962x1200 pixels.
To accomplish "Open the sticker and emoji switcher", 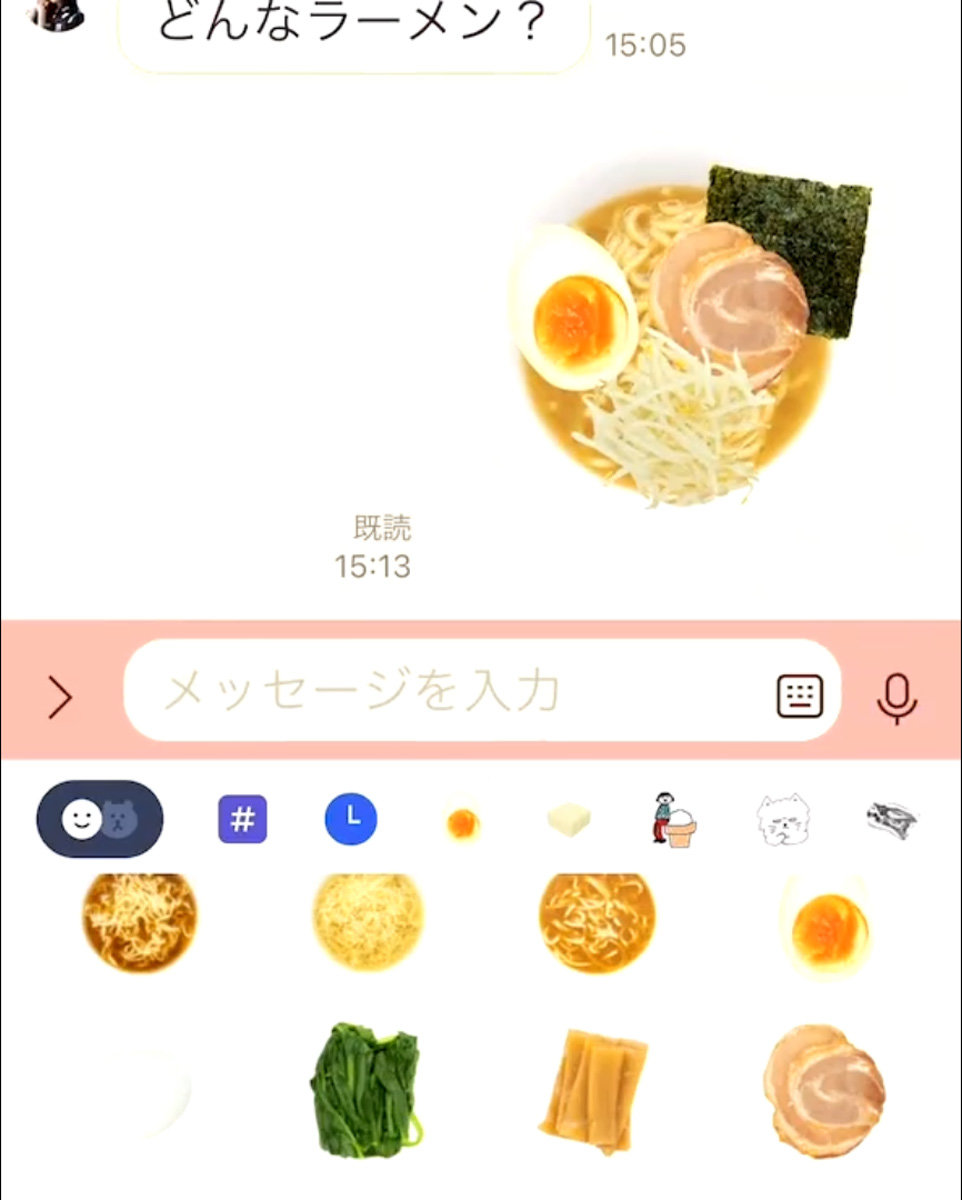I will tap(99, 820).
